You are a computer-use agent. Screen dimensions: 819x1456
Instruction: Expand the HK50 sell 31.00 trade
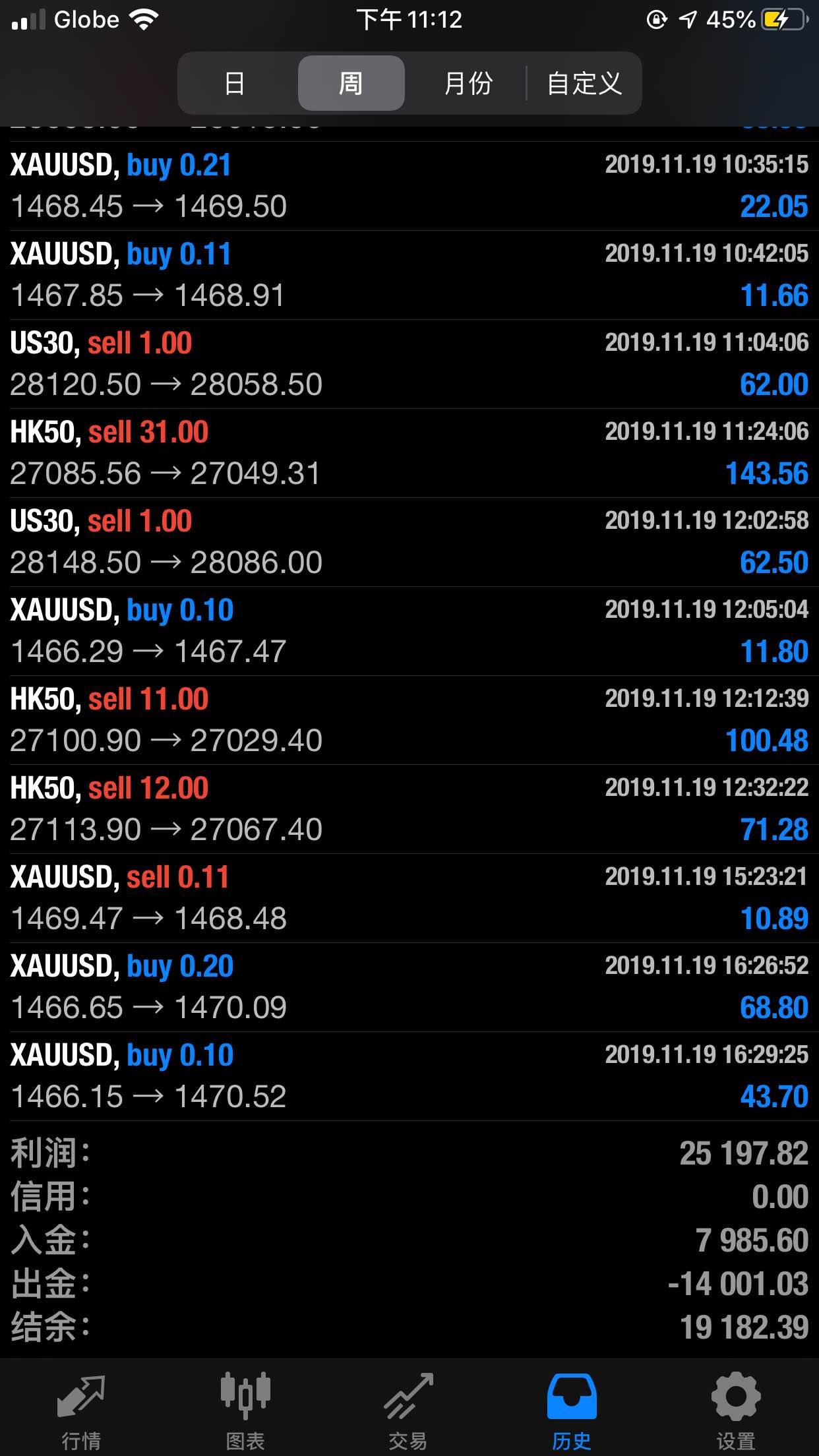409,453
